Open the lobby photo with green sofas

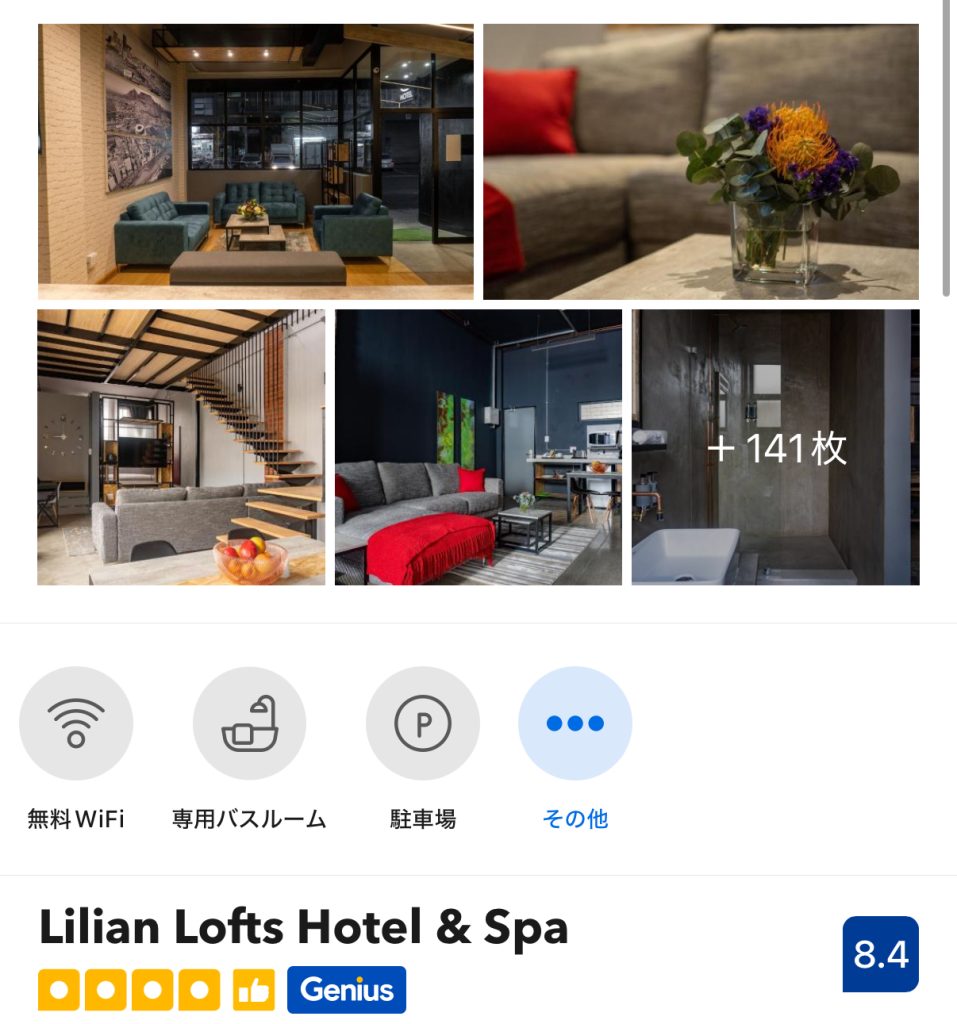click(255, 162)
